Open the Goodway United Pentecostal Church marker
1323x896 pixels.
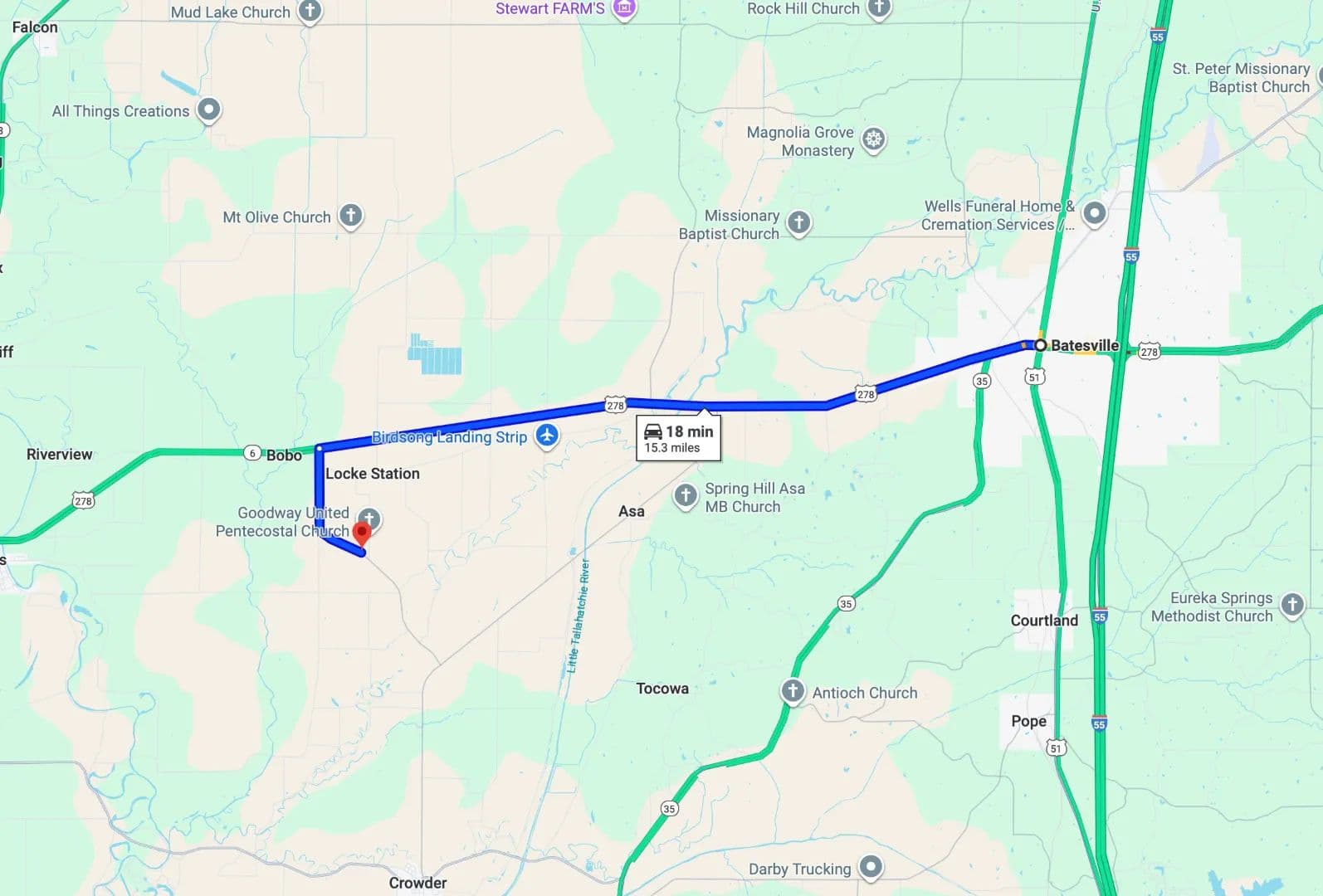(x=370, y=519)
